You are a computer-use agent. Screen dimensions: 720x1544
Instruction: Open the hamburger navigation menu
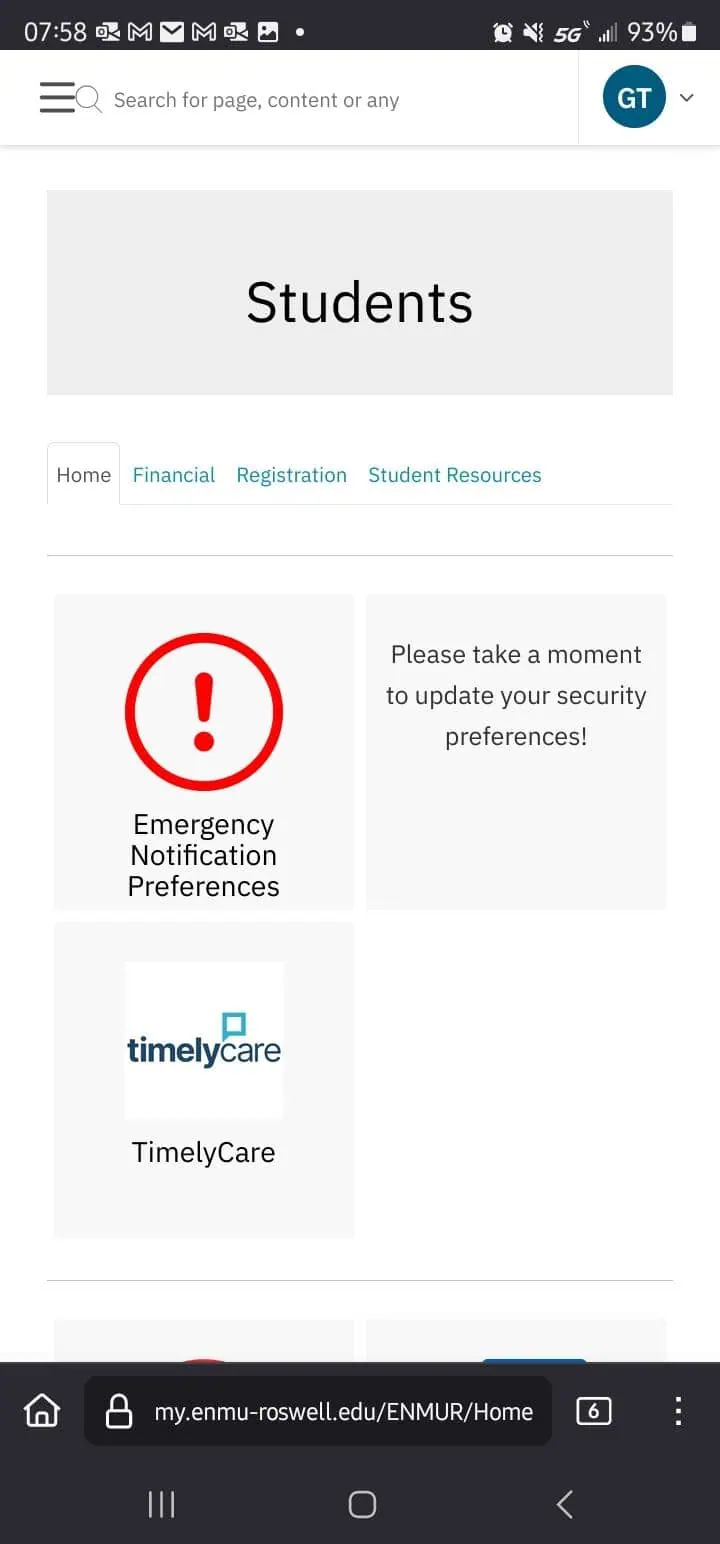pos(57,98)
